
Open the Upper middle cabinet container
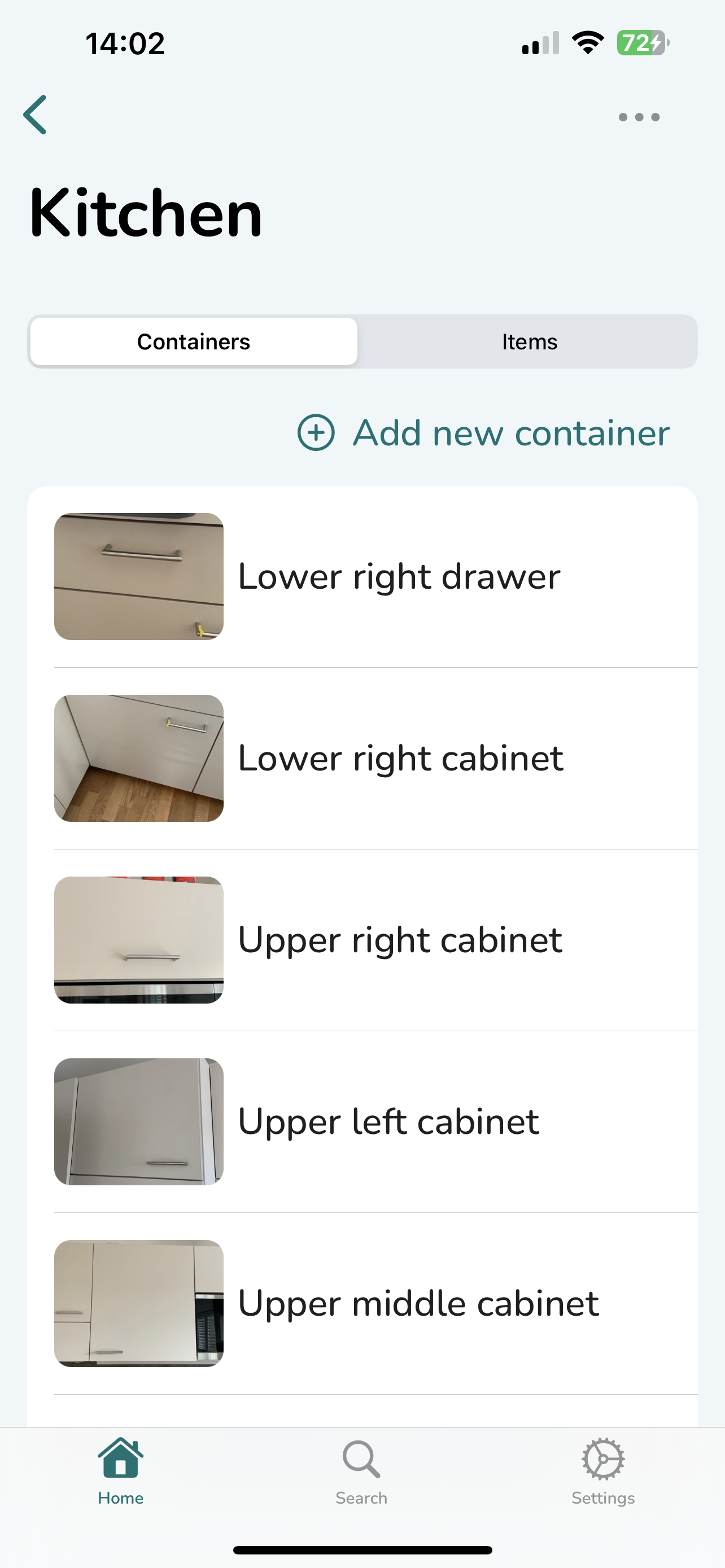(418, 1303)
